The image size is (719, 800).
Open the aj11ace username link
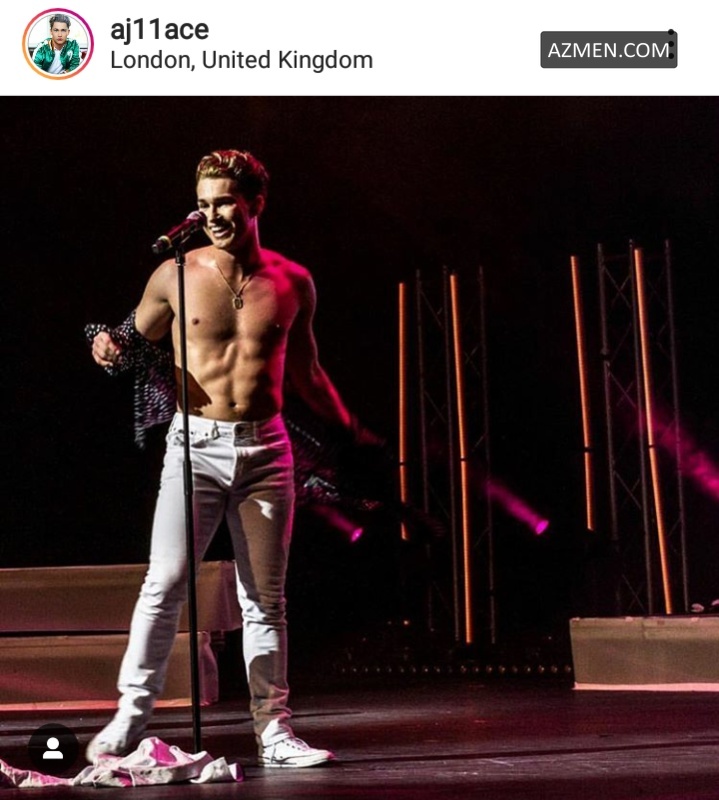(x=159, y=30)
